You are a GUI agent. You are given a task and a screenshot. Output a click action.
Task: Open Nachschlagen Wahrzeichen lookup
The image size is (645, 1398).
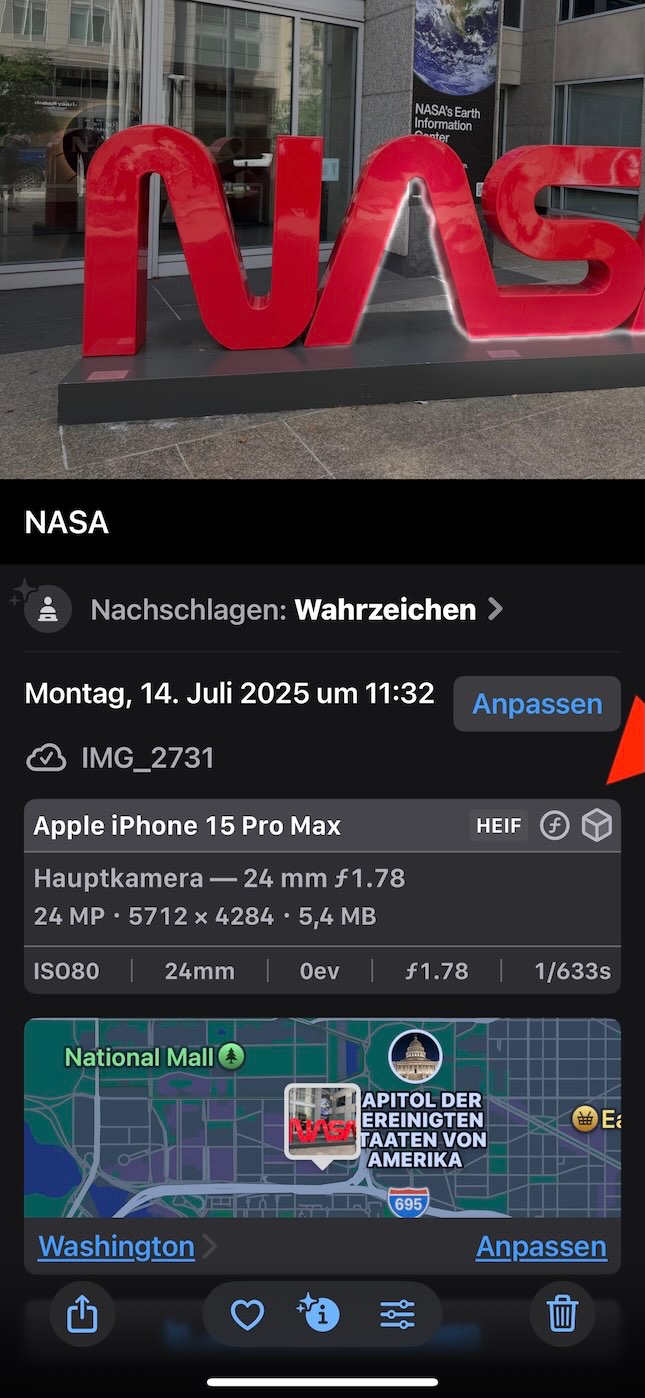pos(296,609)
